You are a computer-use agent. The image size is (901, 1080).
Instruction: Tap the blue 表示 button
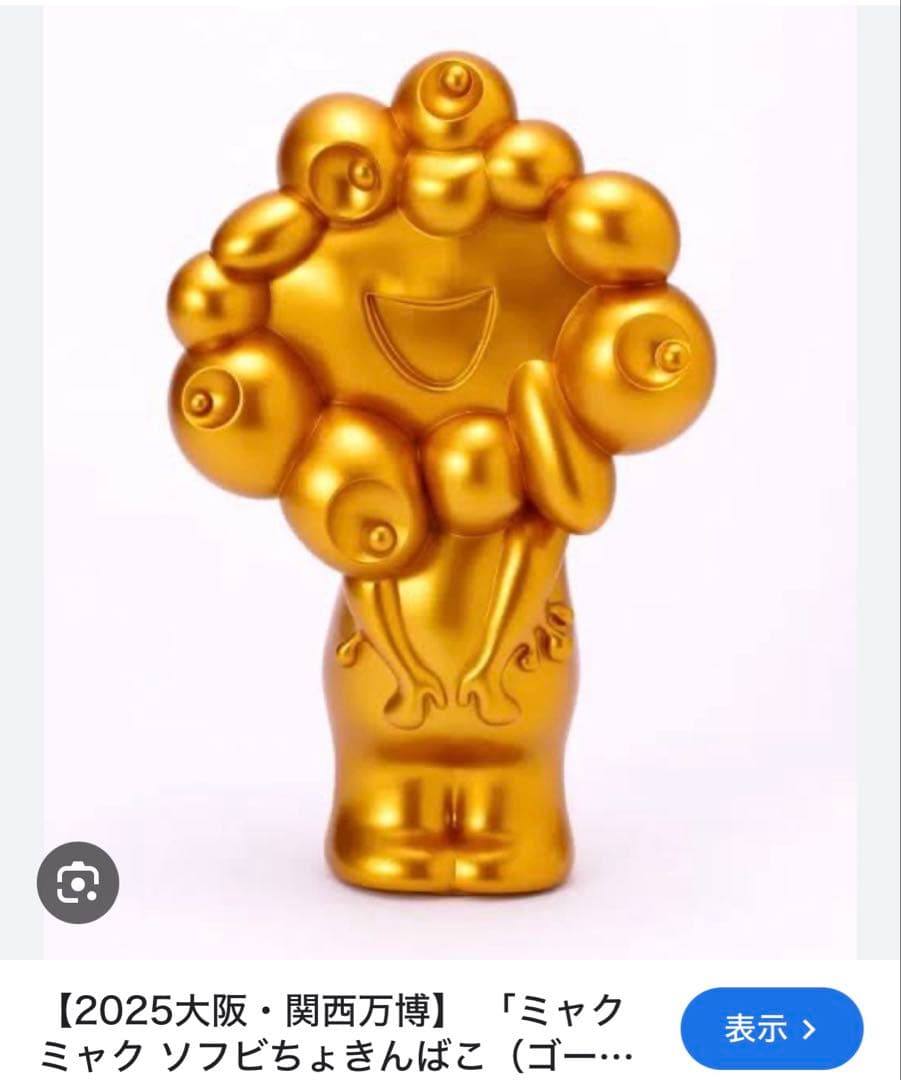771,1029
